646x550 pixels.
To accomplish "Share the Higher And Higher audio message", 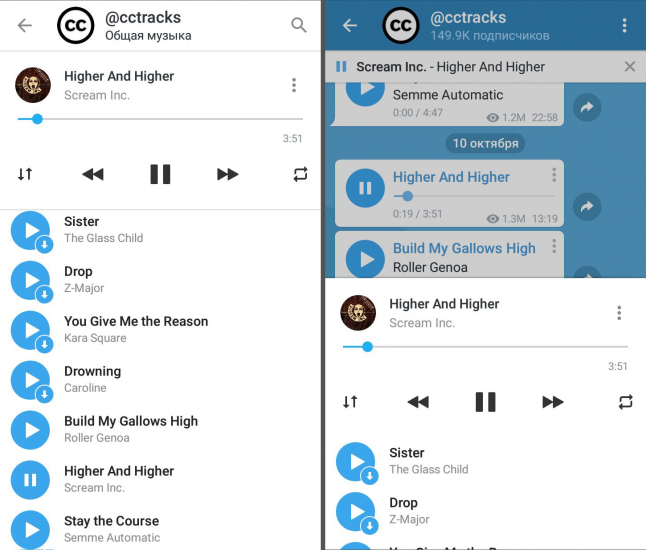I will 587,207.
